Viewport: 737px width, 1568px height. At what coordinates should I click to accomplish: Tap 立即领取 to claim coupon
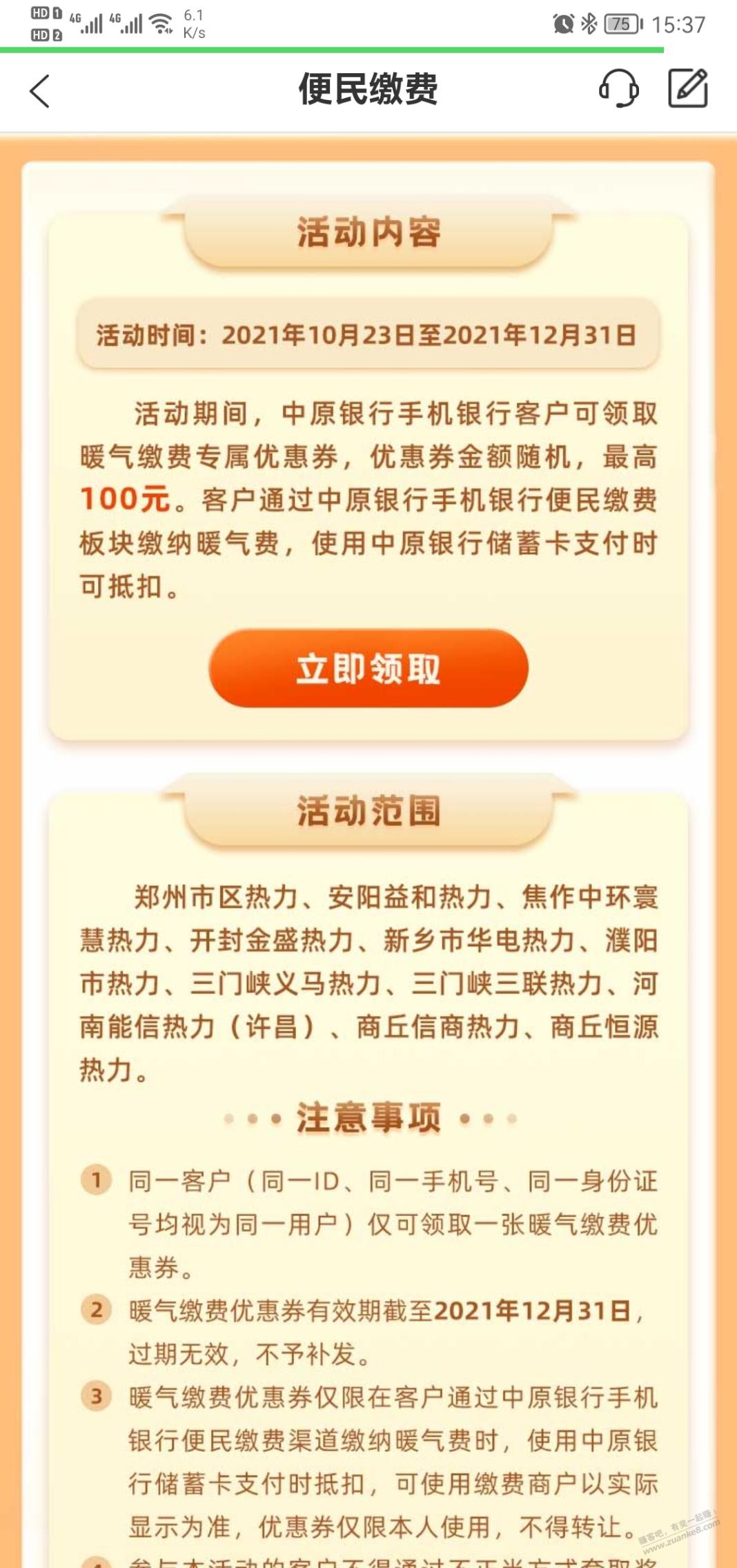[368, 668]
